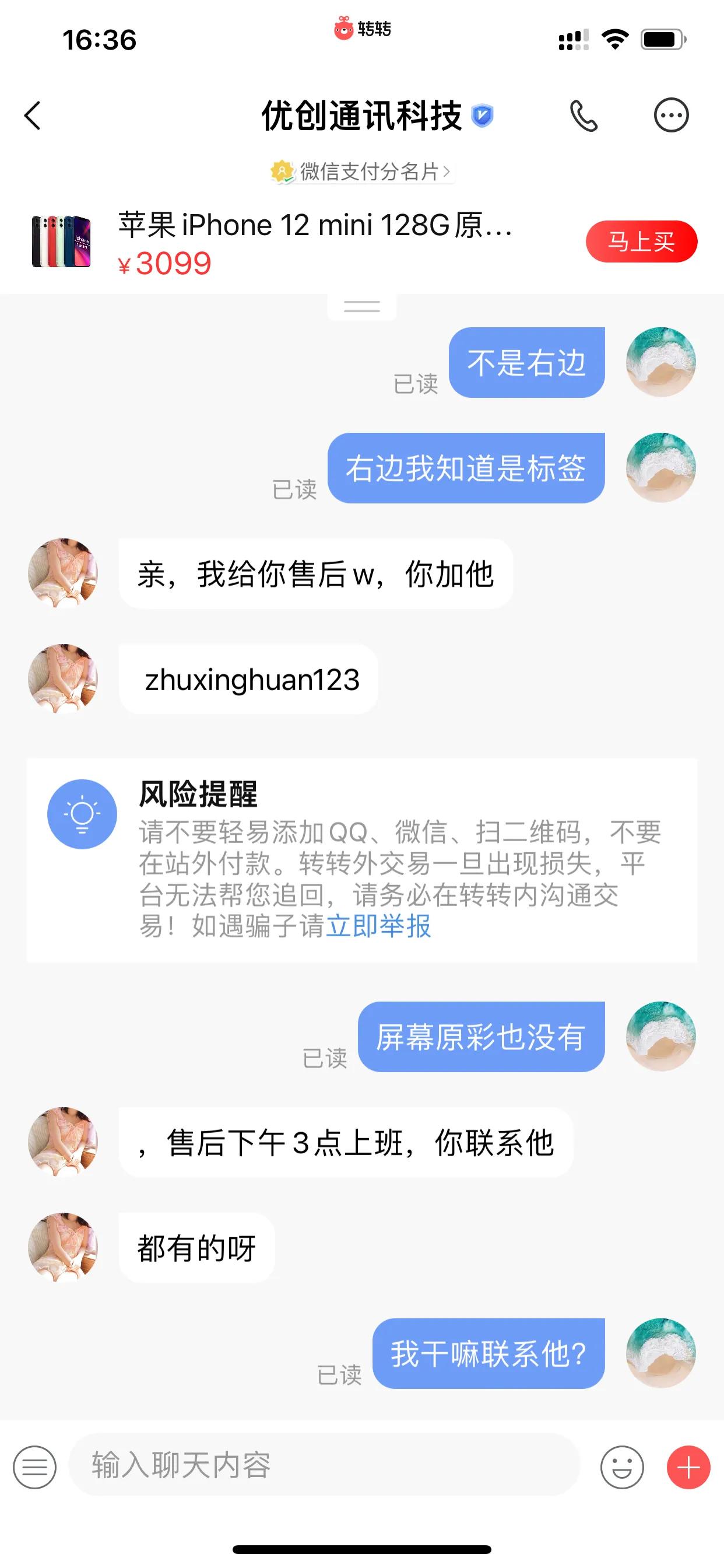Open the 立即举报 report link
This screenshot has width=724, height=1568.
(x=380, y=928)
